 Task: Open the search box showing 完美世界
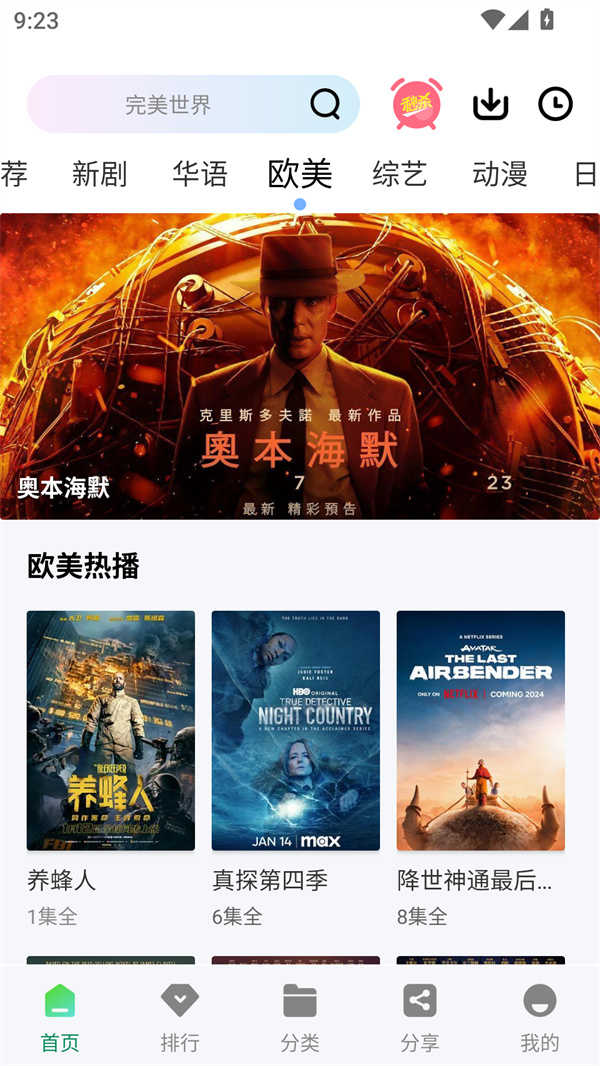pos(168,104)
